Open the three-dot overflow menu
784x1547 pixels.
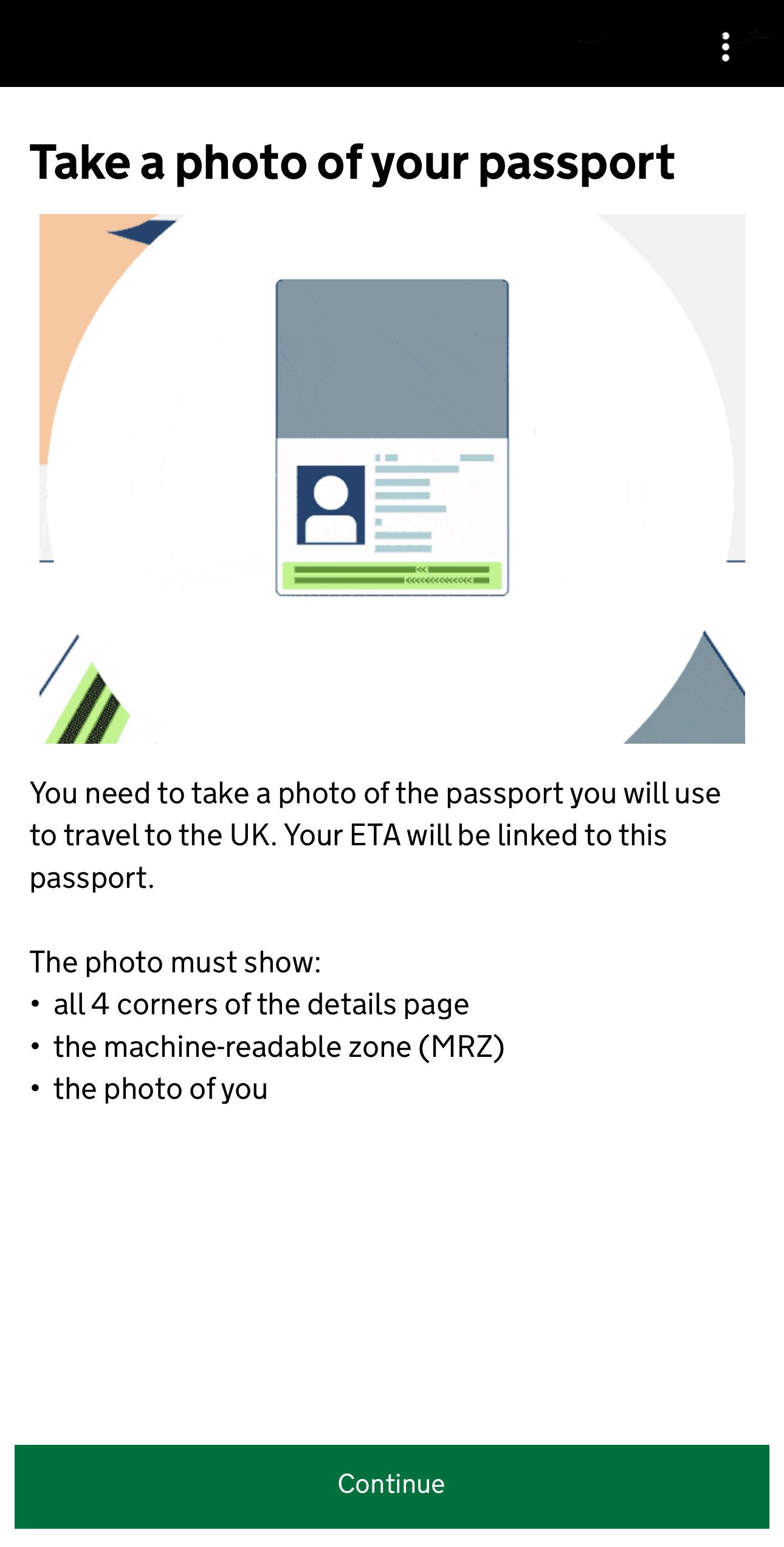[x=725, y=47]
